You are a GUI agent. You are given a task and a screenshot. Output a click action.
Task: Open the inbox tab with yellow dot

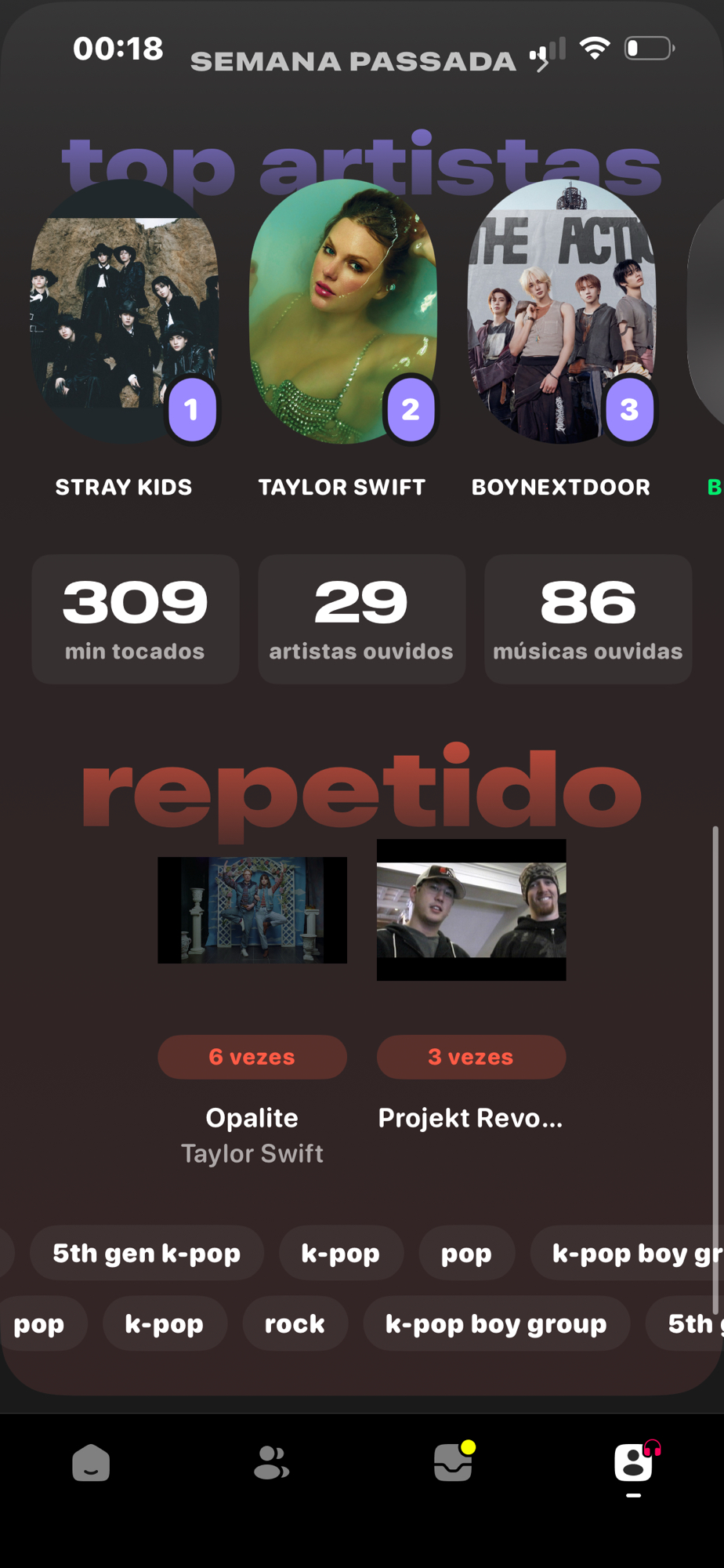pyautogui.click(x=453, y=1463)
